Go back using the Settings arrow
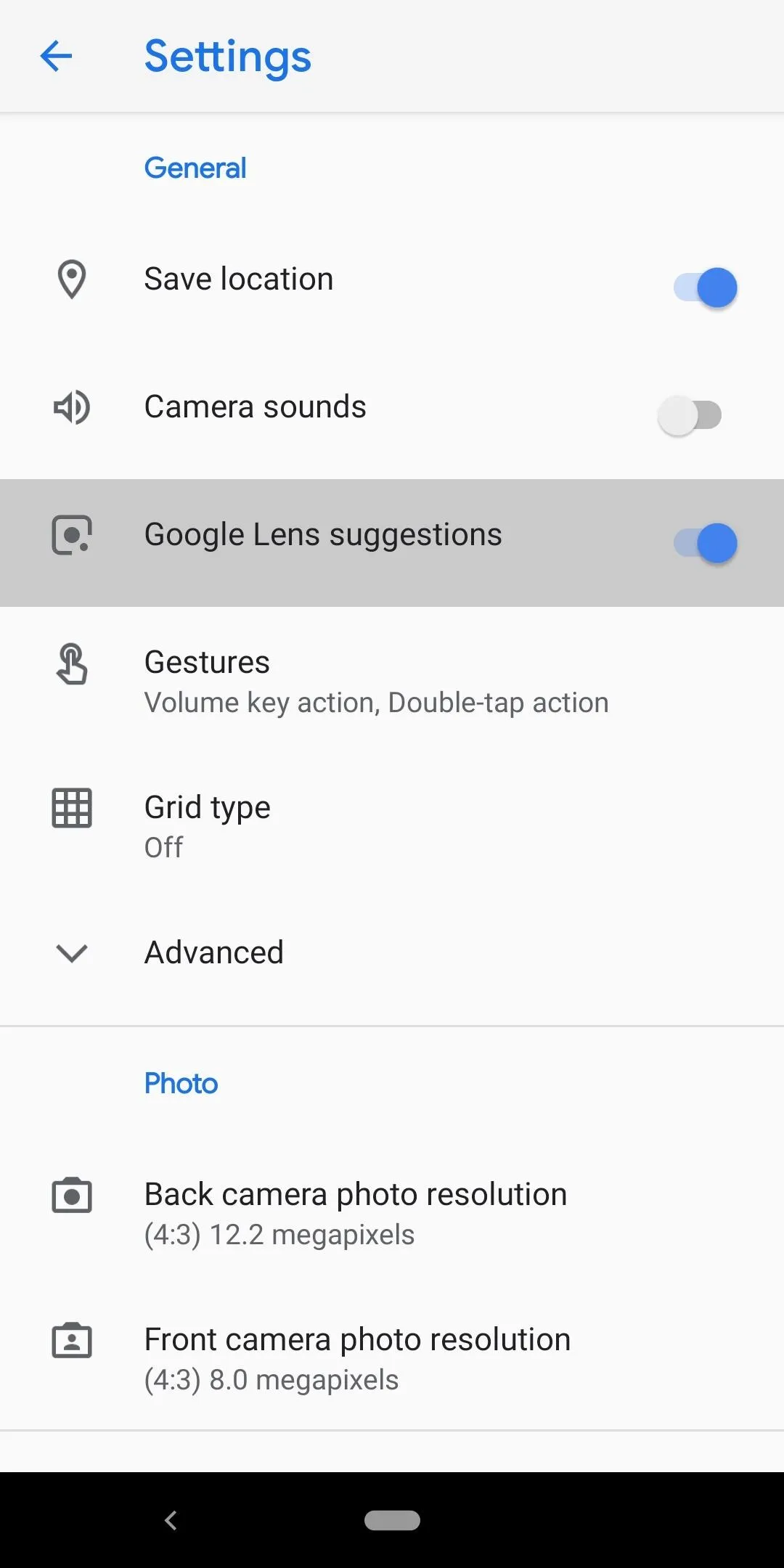The width and height of the screenshot is (784, 1568). (56, 56)
